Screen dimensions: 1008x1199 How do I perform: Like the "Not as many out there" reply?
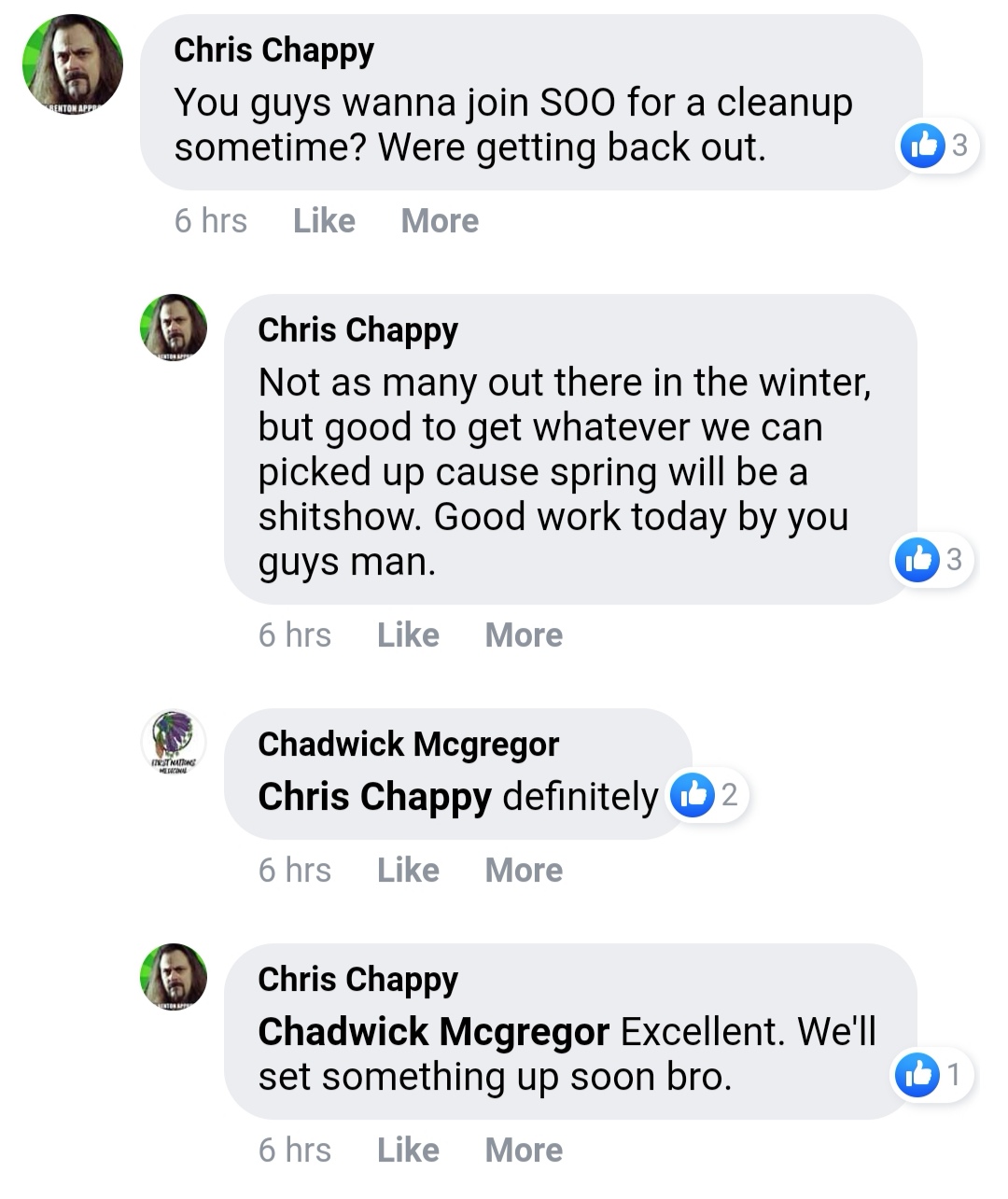tap(408, 635)
